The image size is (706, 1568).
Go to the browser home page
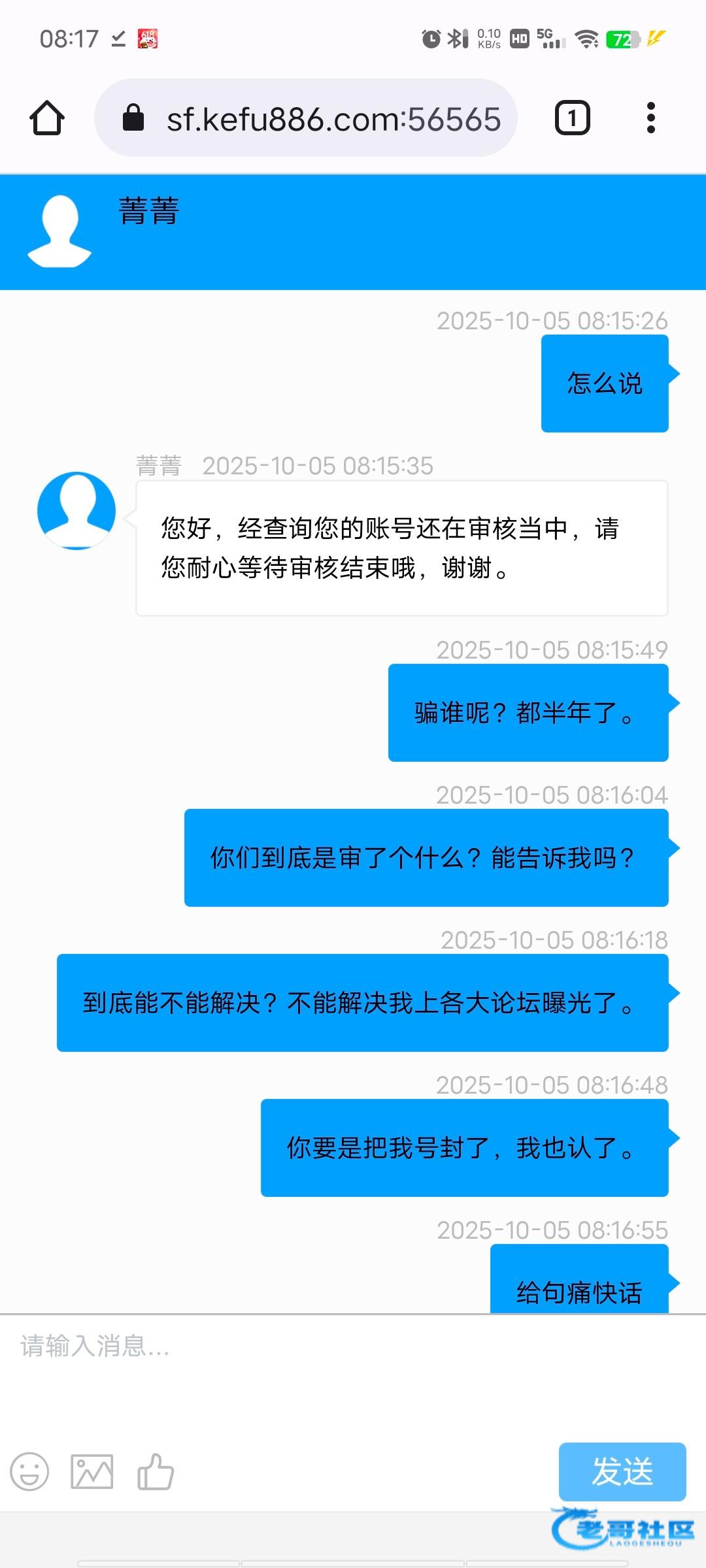click(x=47, y=118)
